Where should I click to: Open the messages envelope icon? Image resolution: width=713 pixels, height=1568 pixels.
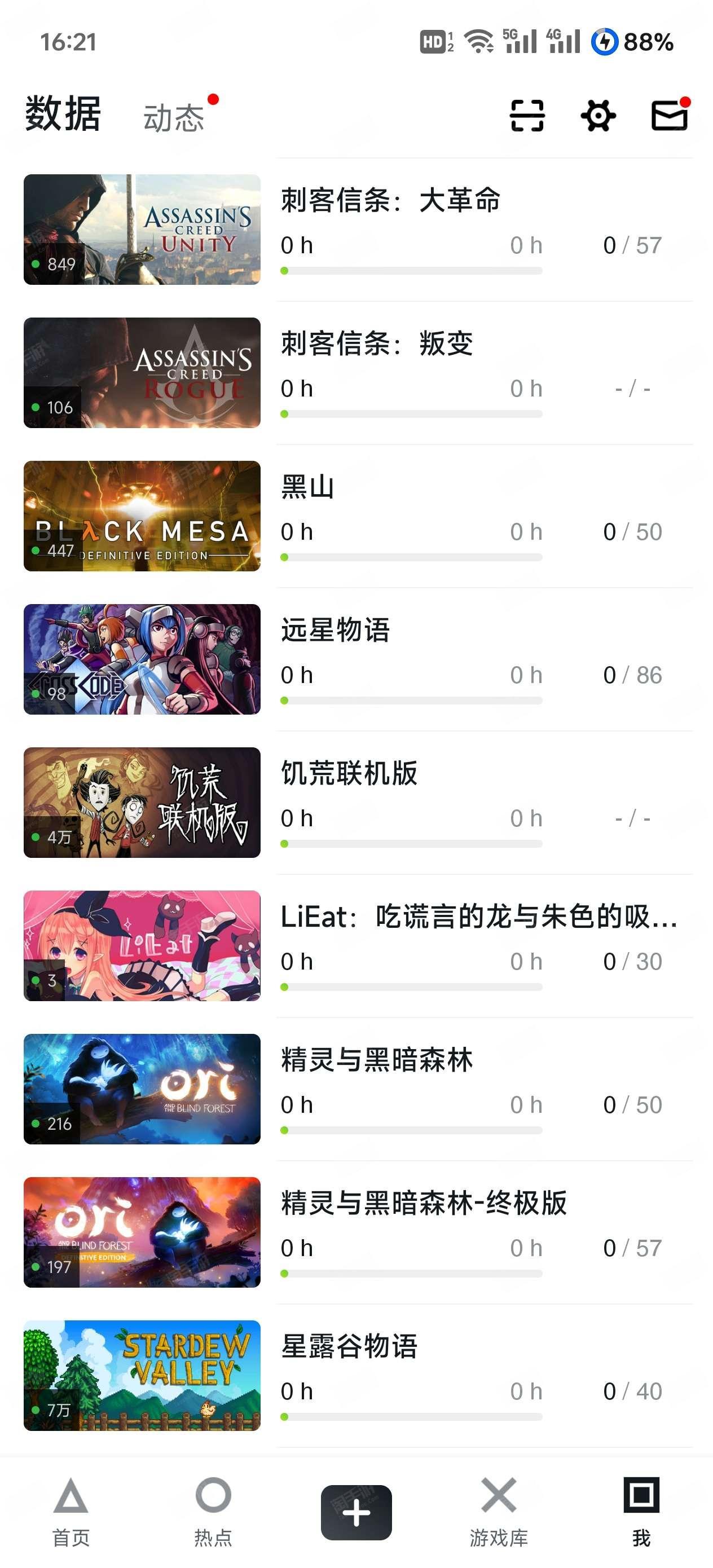click(x=670, y=115)
